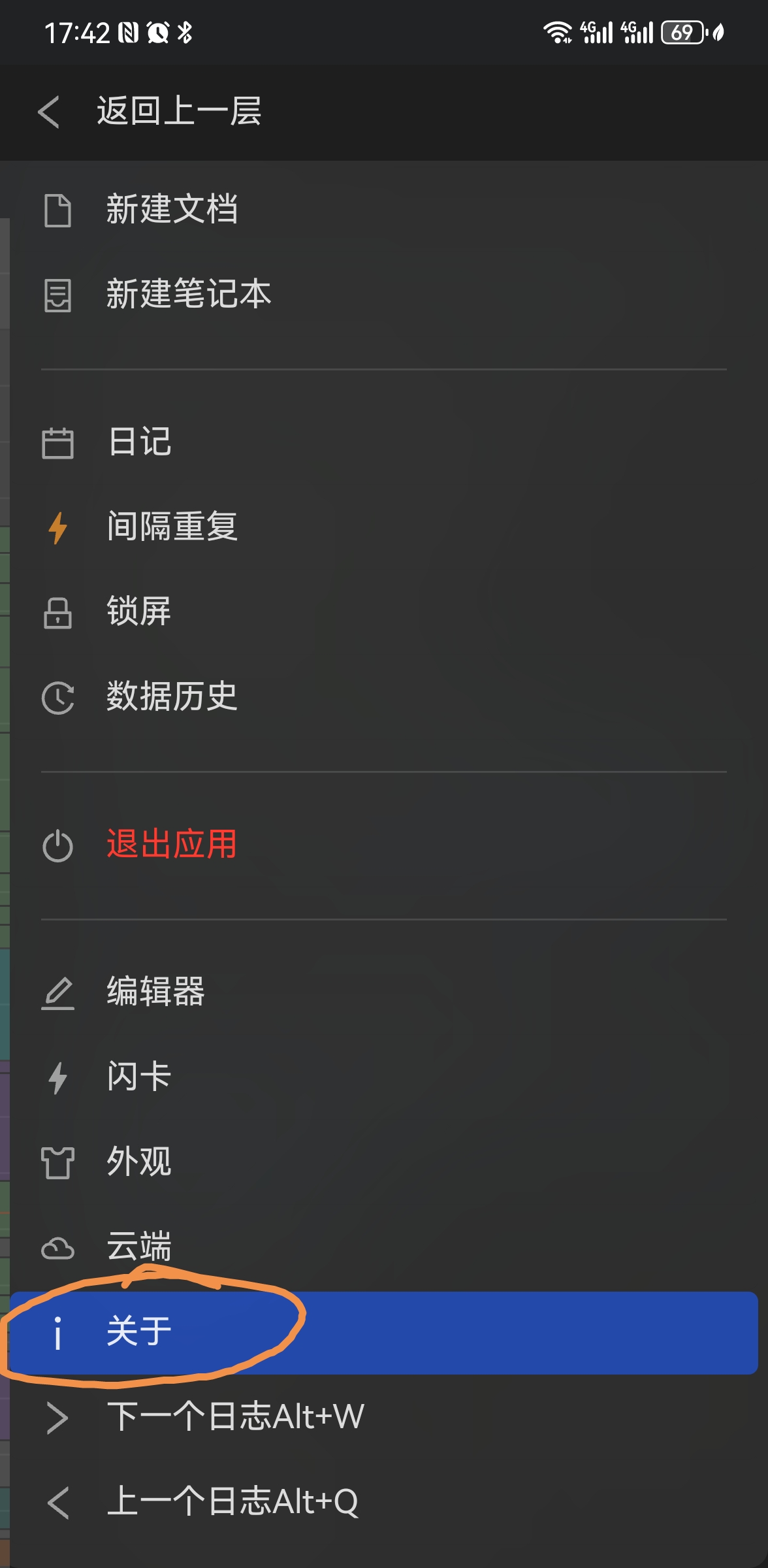The image size is (768, 1568).
Task: Tap the shirt icon beside 外观
Action: click(58, 1163)
